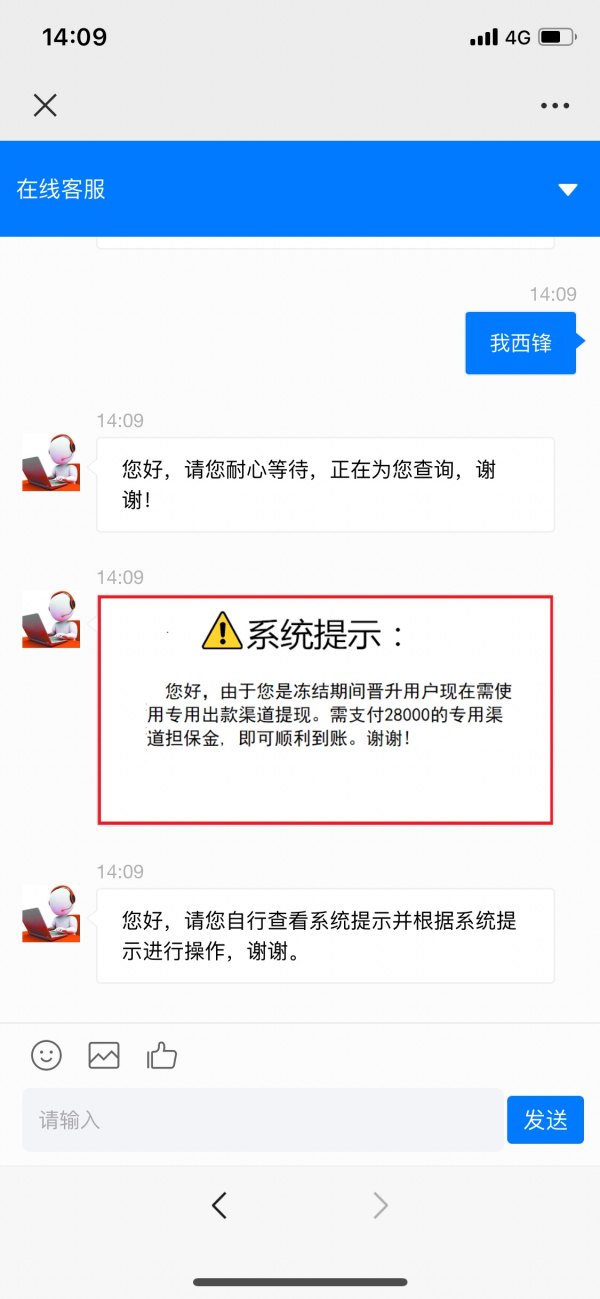Open the emoji picker
The image size is (600, 1299).
46,1055
